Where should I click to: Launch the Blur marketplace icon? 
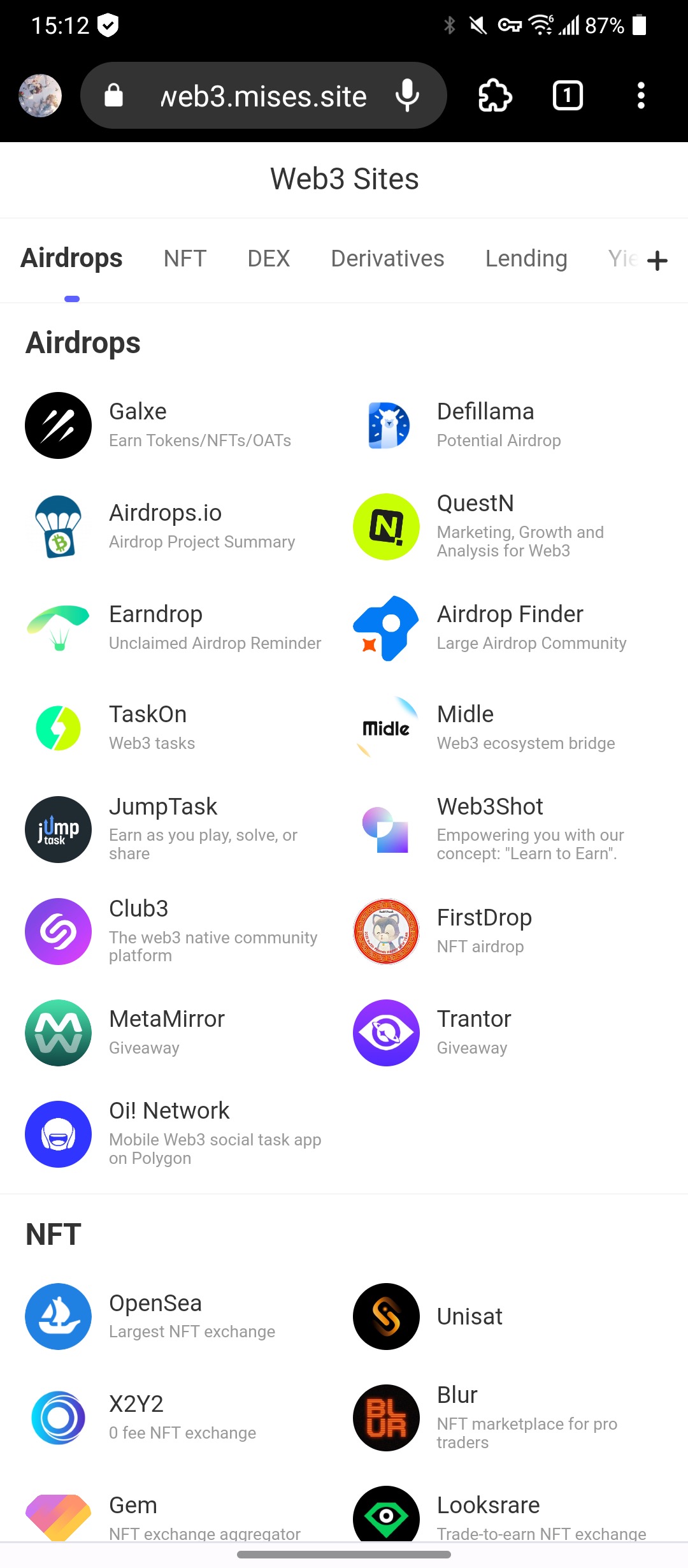pyautogui.click(x=386, y=1418)
